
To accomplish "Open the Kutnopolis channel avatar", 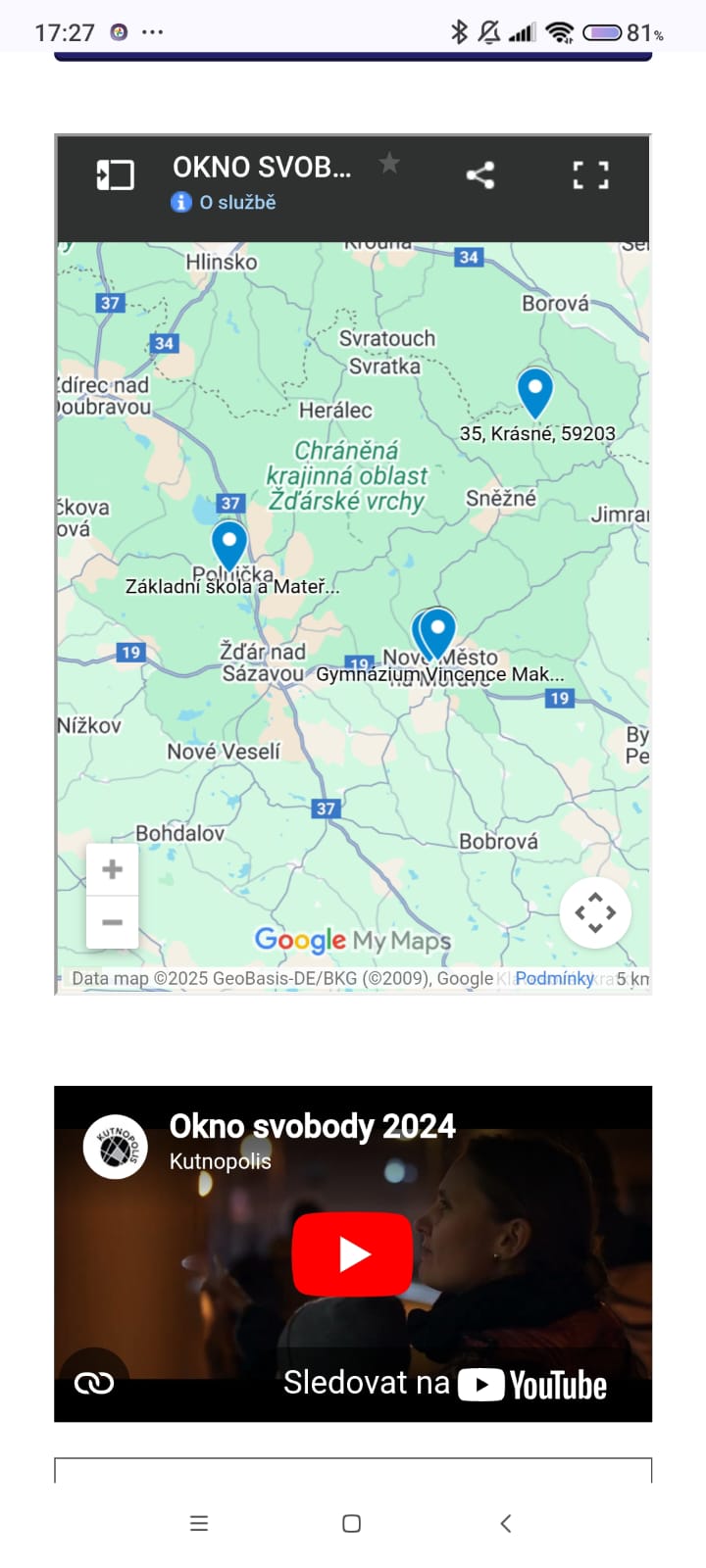I will [116, 1147].
